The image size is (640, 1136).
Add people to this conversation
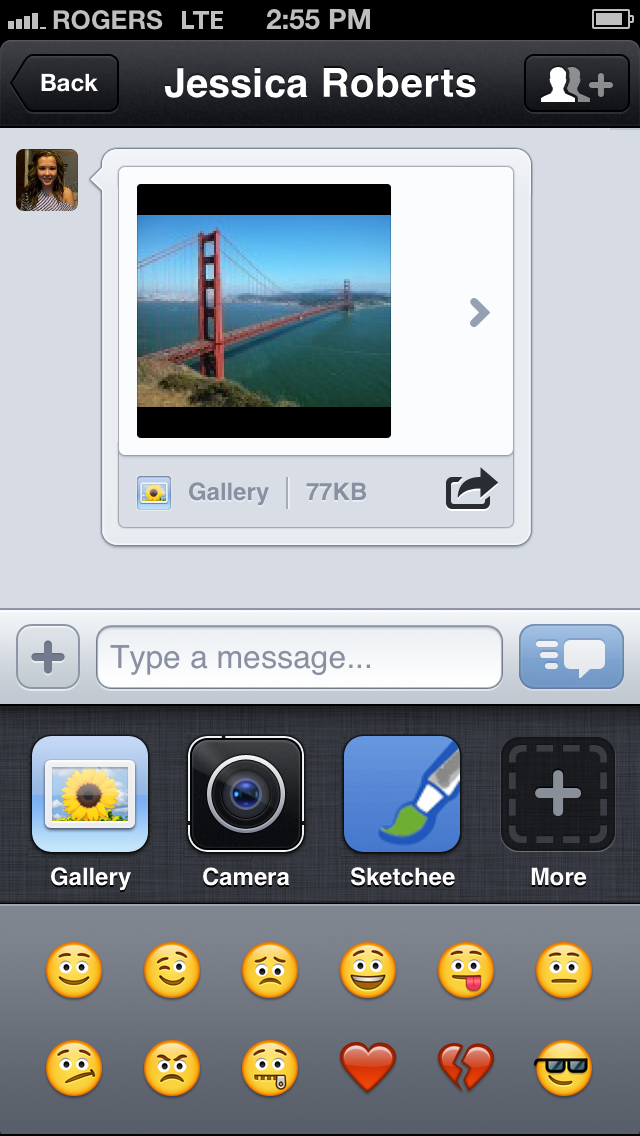tap(576, 84)
